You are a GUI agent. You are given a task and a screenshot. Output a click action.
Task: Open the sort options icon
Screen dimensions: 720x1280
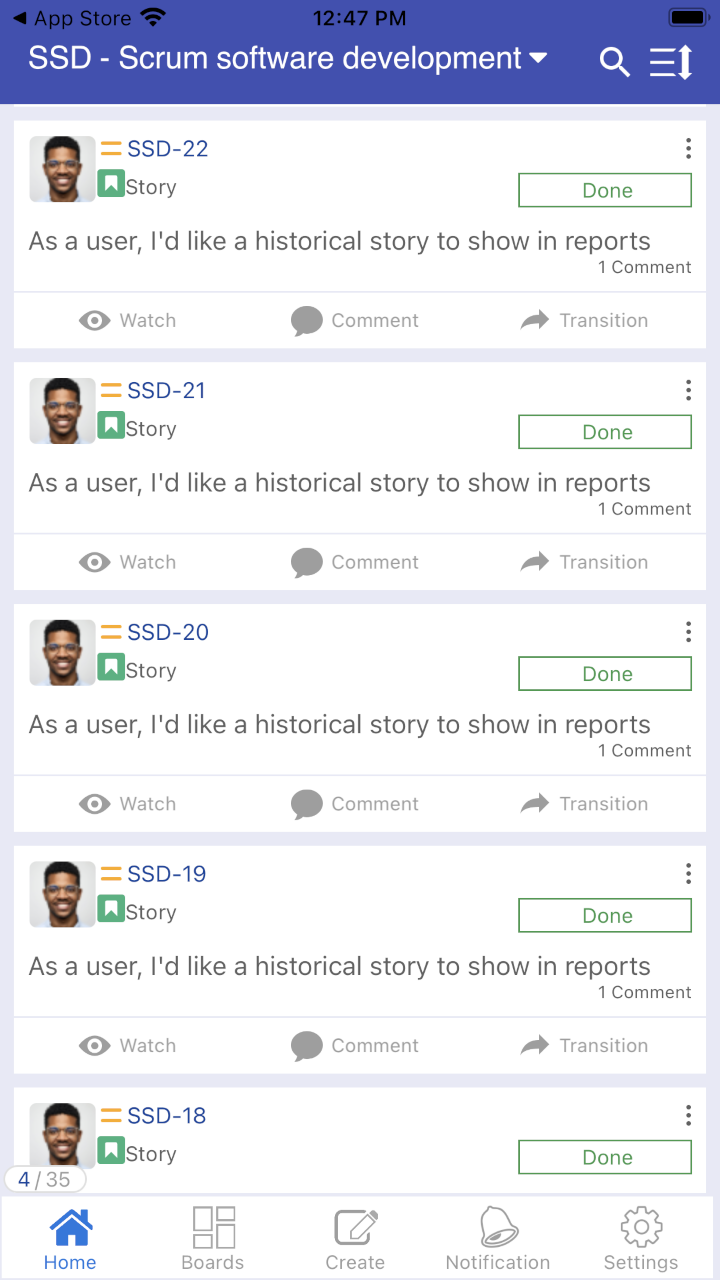pos(671,62)
